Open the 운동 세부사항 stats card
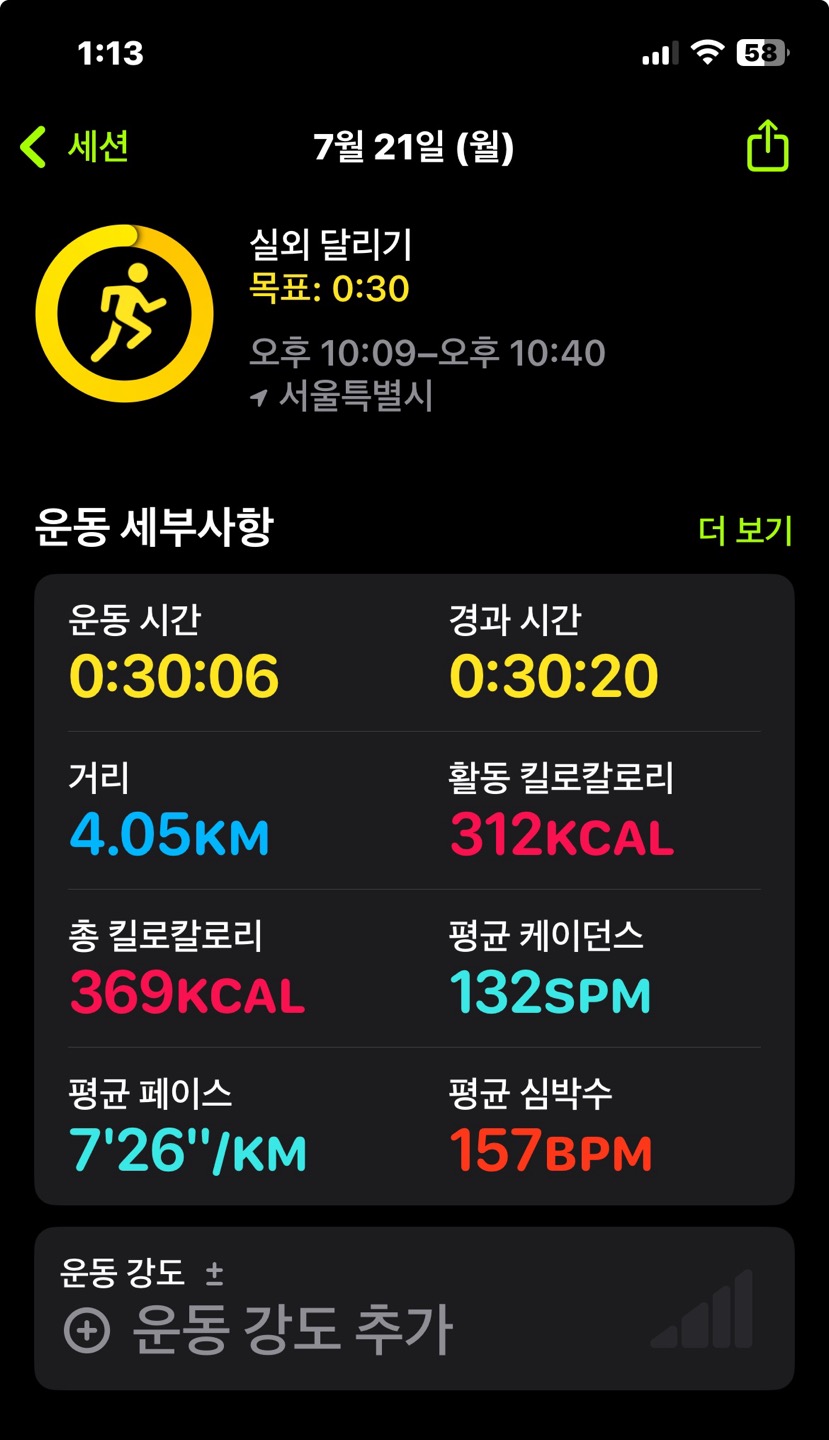829x1440 pixels. (x=414, y=888)
